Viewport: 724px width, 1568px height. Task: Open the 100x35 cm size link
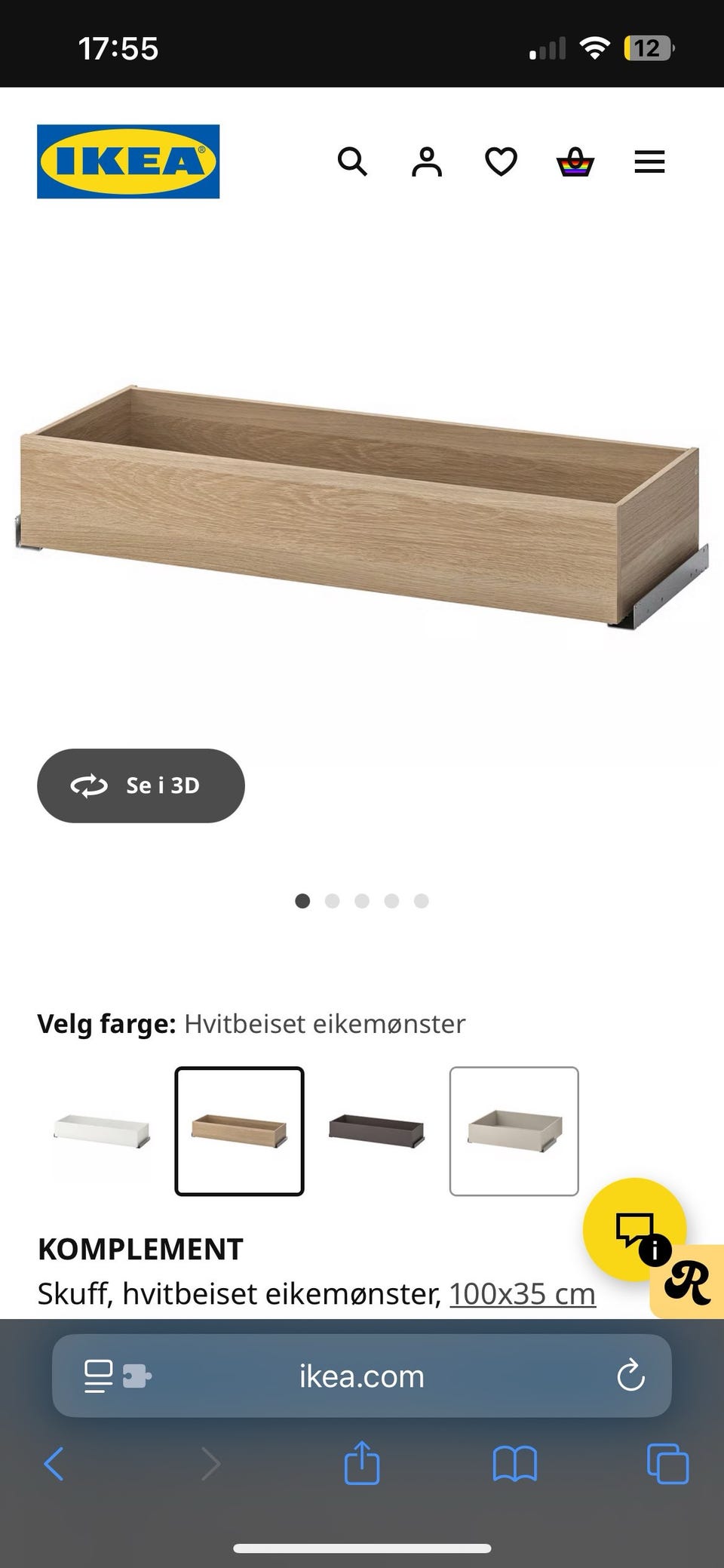522,1293
